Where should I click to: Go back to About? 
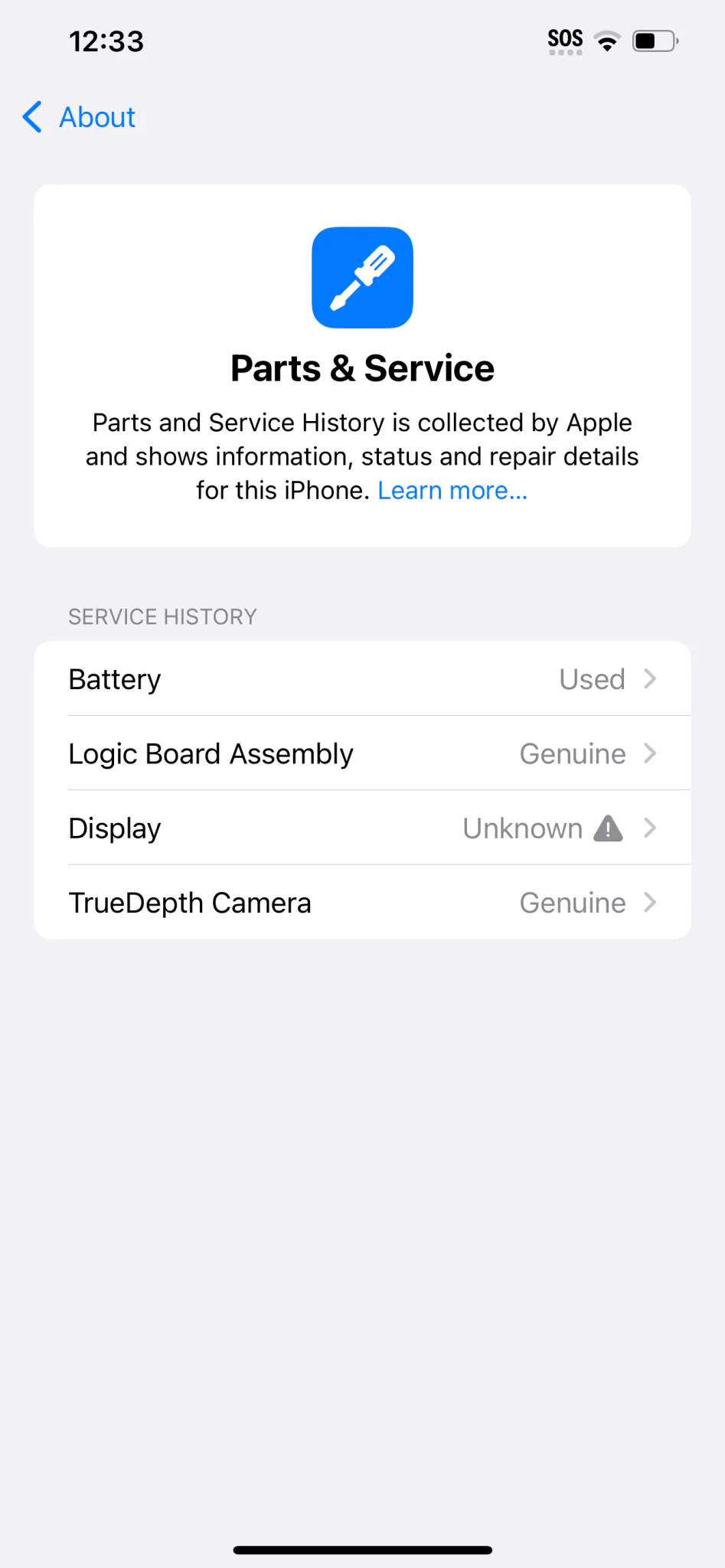pyautogui.click(x=80, y=117)
